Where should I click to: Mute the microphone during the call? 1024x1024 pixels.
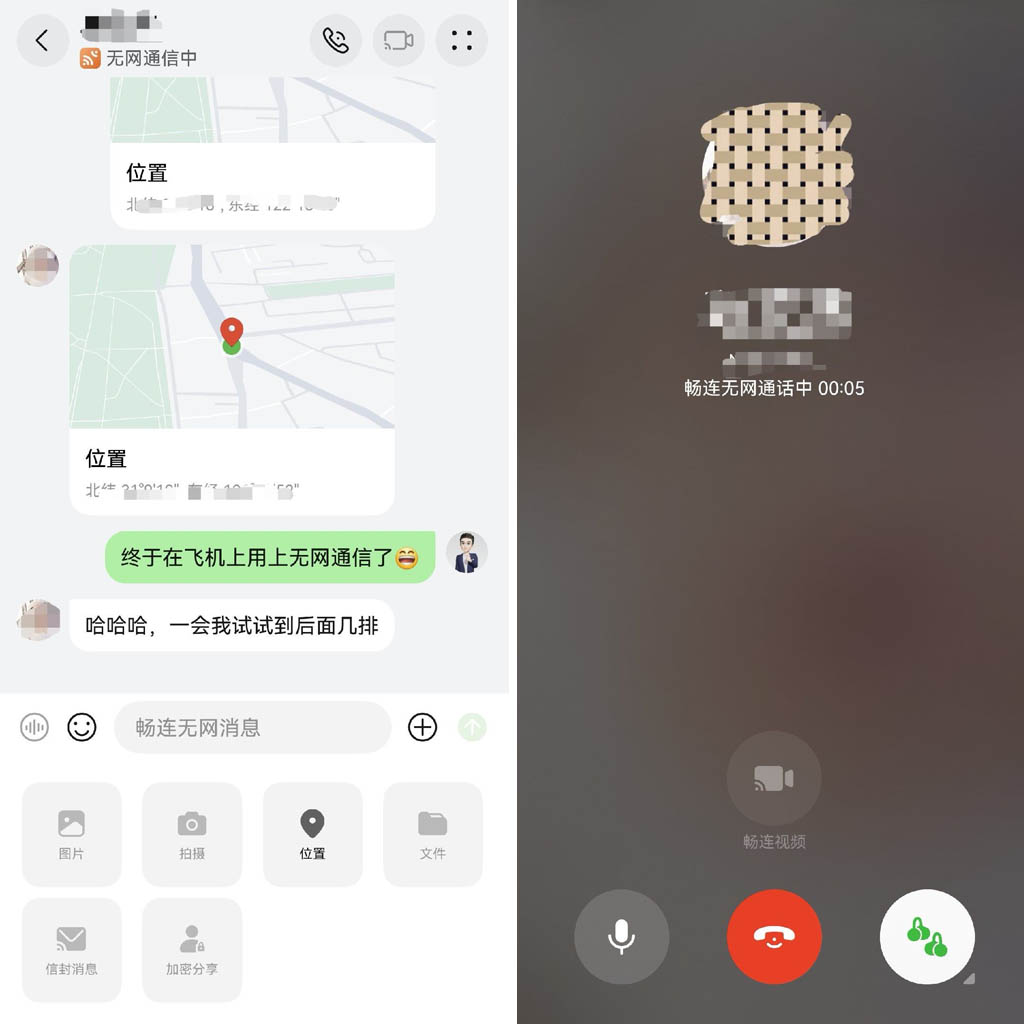click(621, 937)
